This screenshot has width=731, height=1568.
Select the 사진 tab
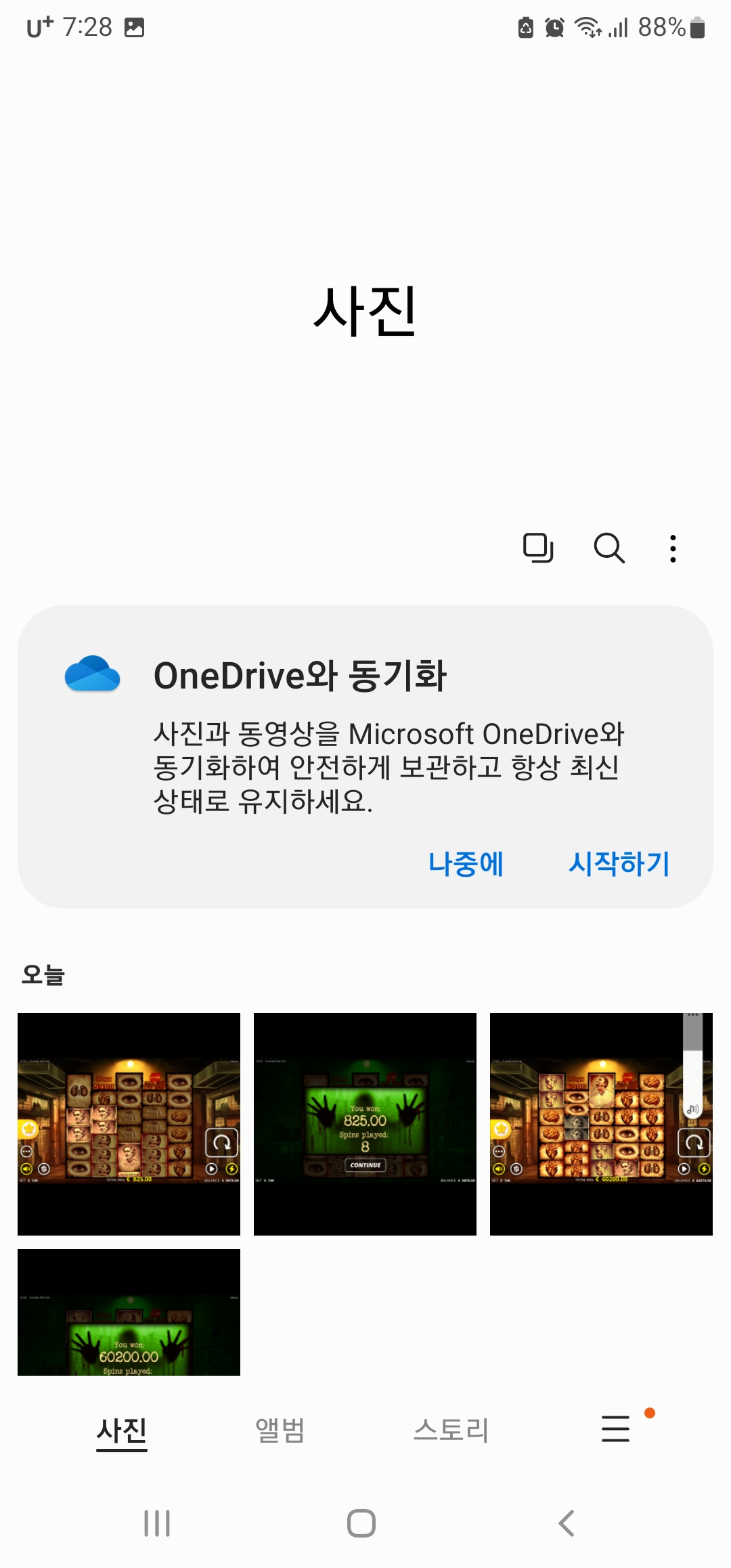tap(122, 1431)
